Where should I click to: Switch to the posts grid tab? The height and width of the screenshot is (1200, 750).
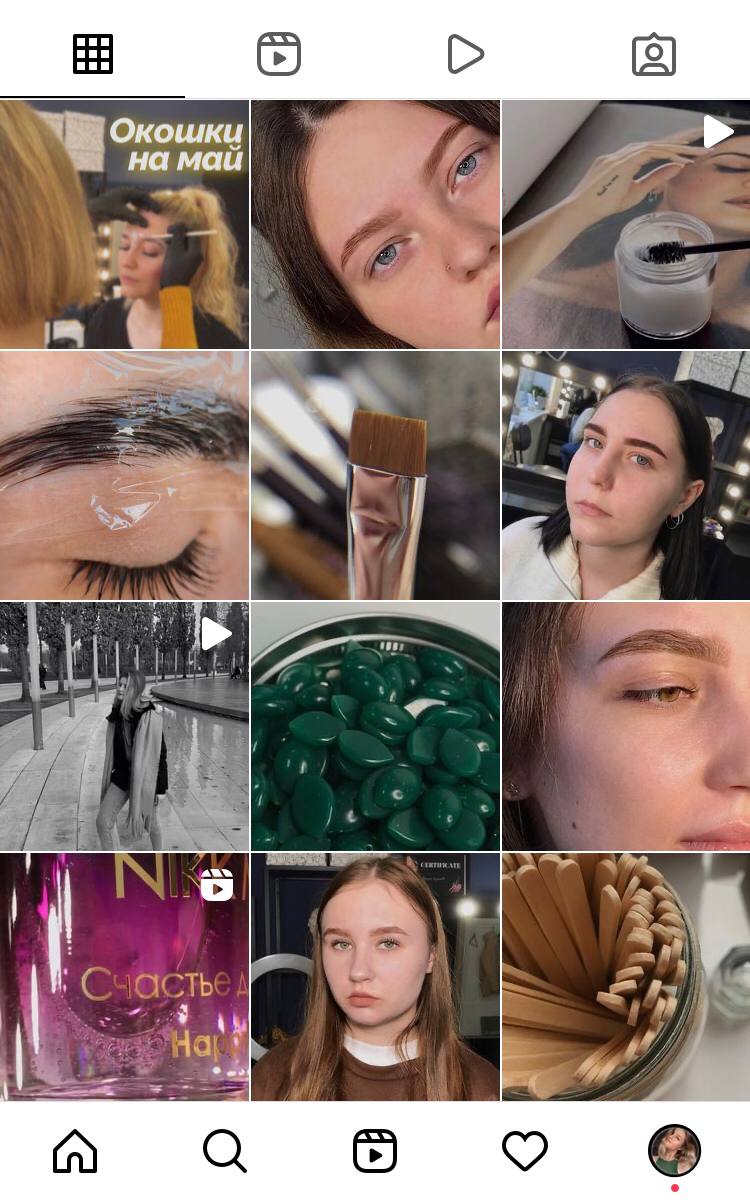[93, 54]
